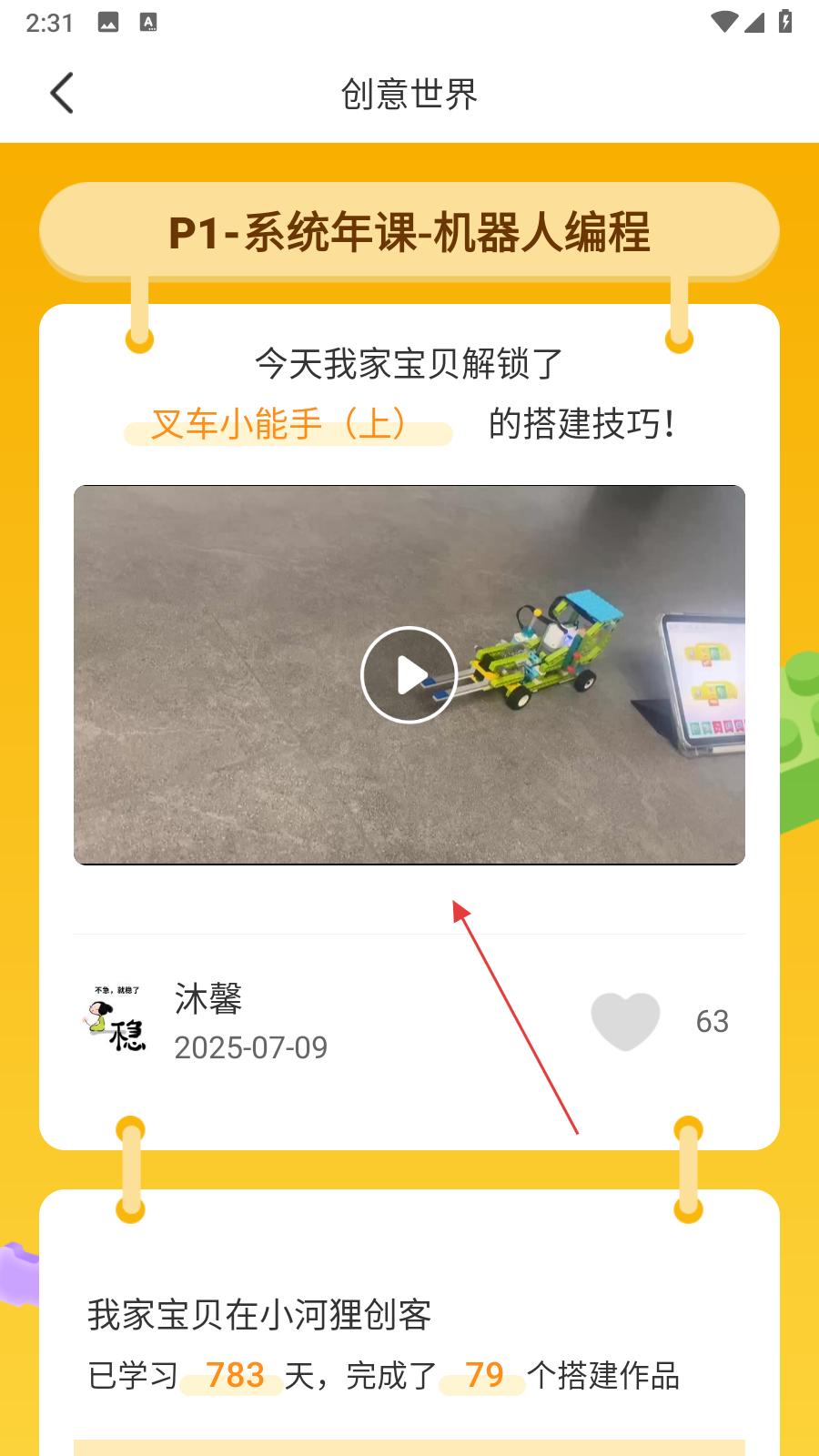Like 沐馨's post with heart icon

tap(625, 1021)
